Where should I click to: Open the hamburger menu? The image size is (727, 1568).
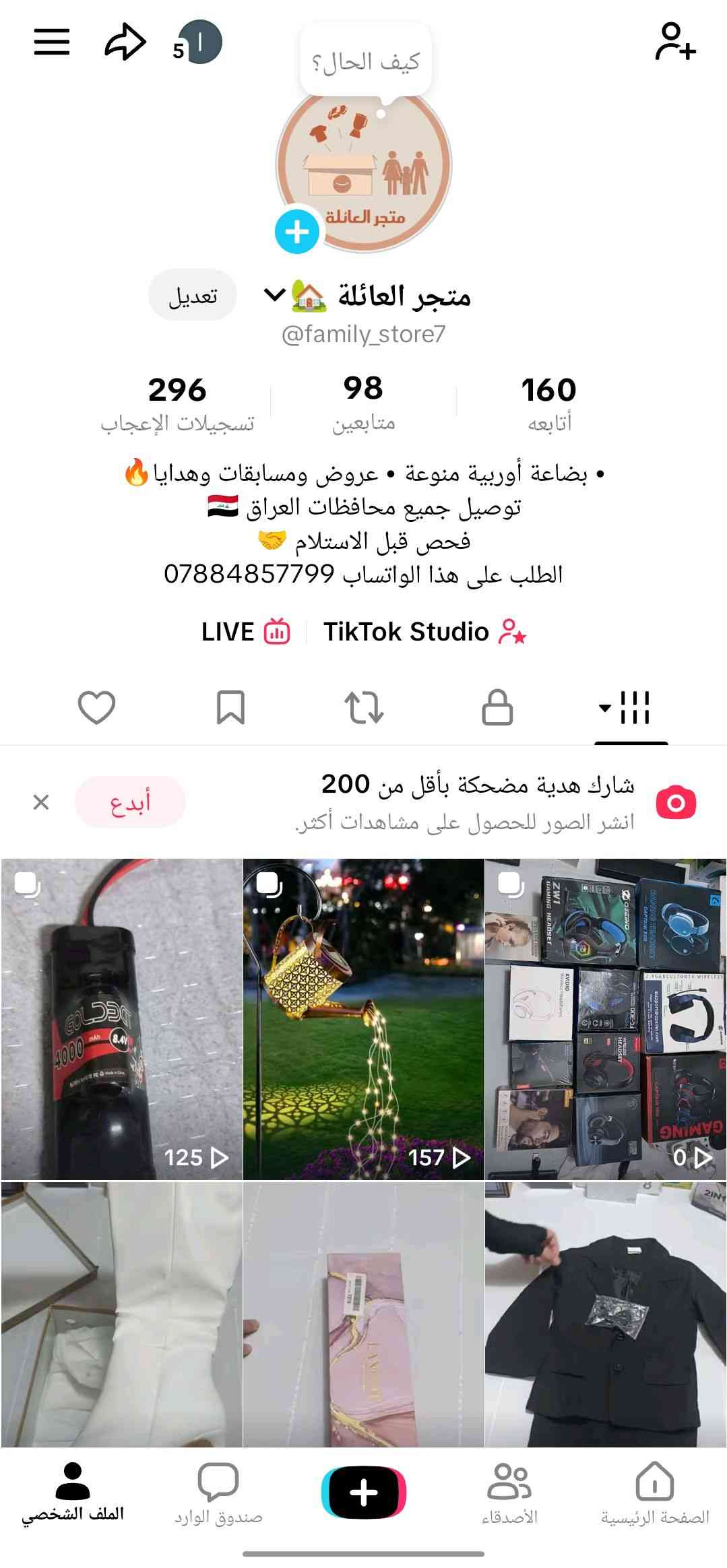pyautogui.click(x=52, y=42)
